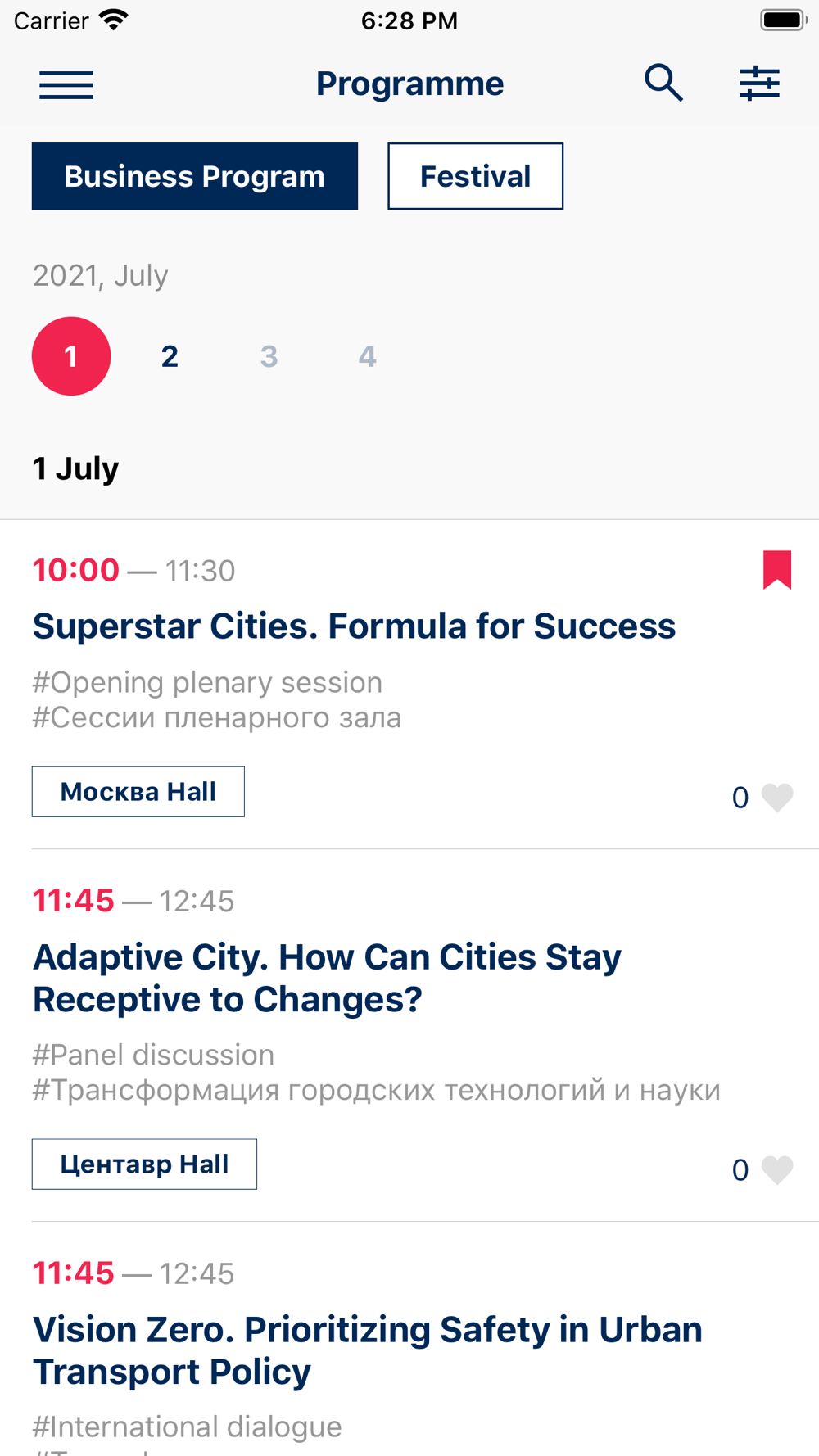819x1456 pixels.
Task: Select date 1 in July
Action: 71,356
